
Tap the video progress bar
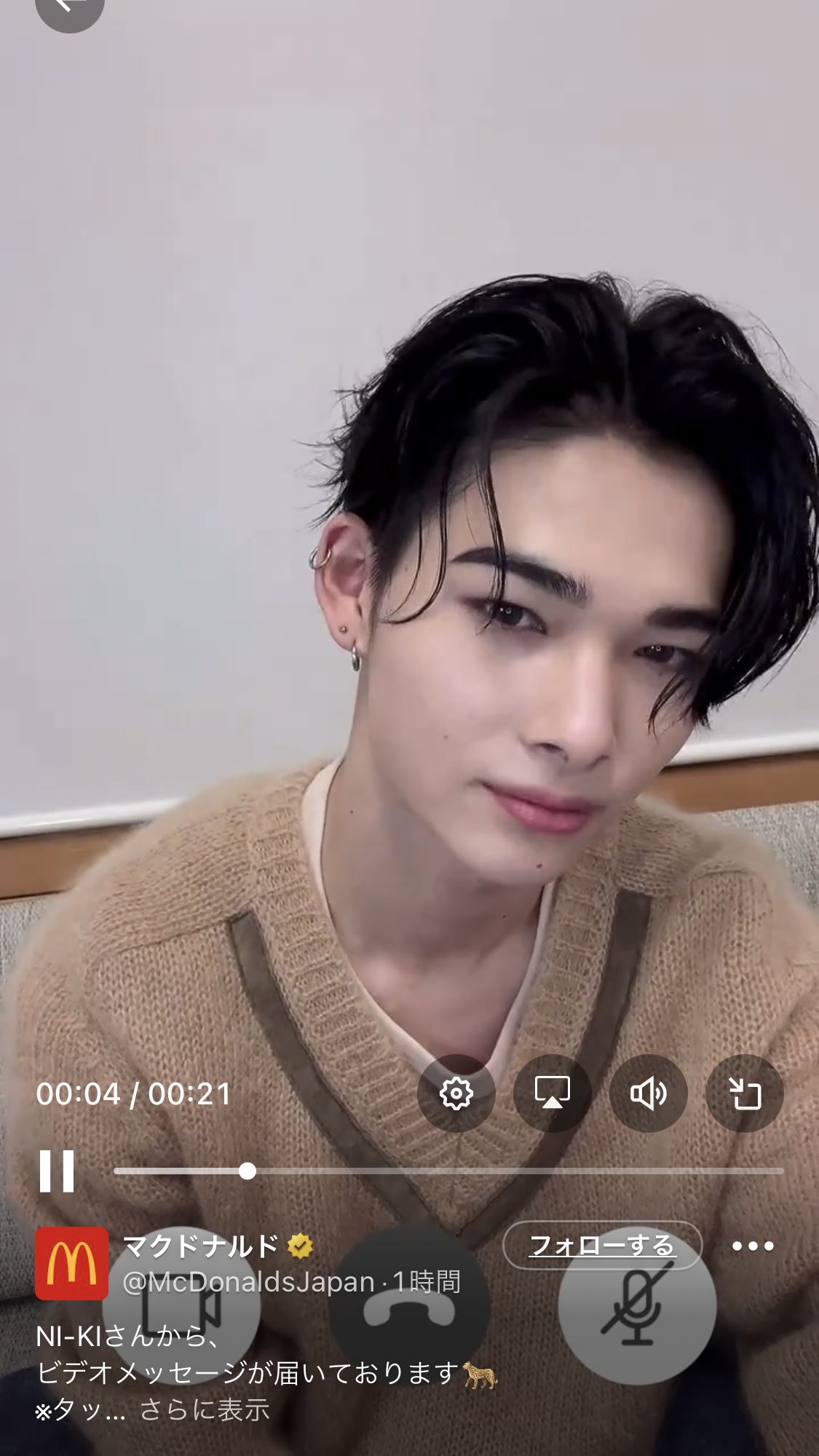pos(448,1171)
